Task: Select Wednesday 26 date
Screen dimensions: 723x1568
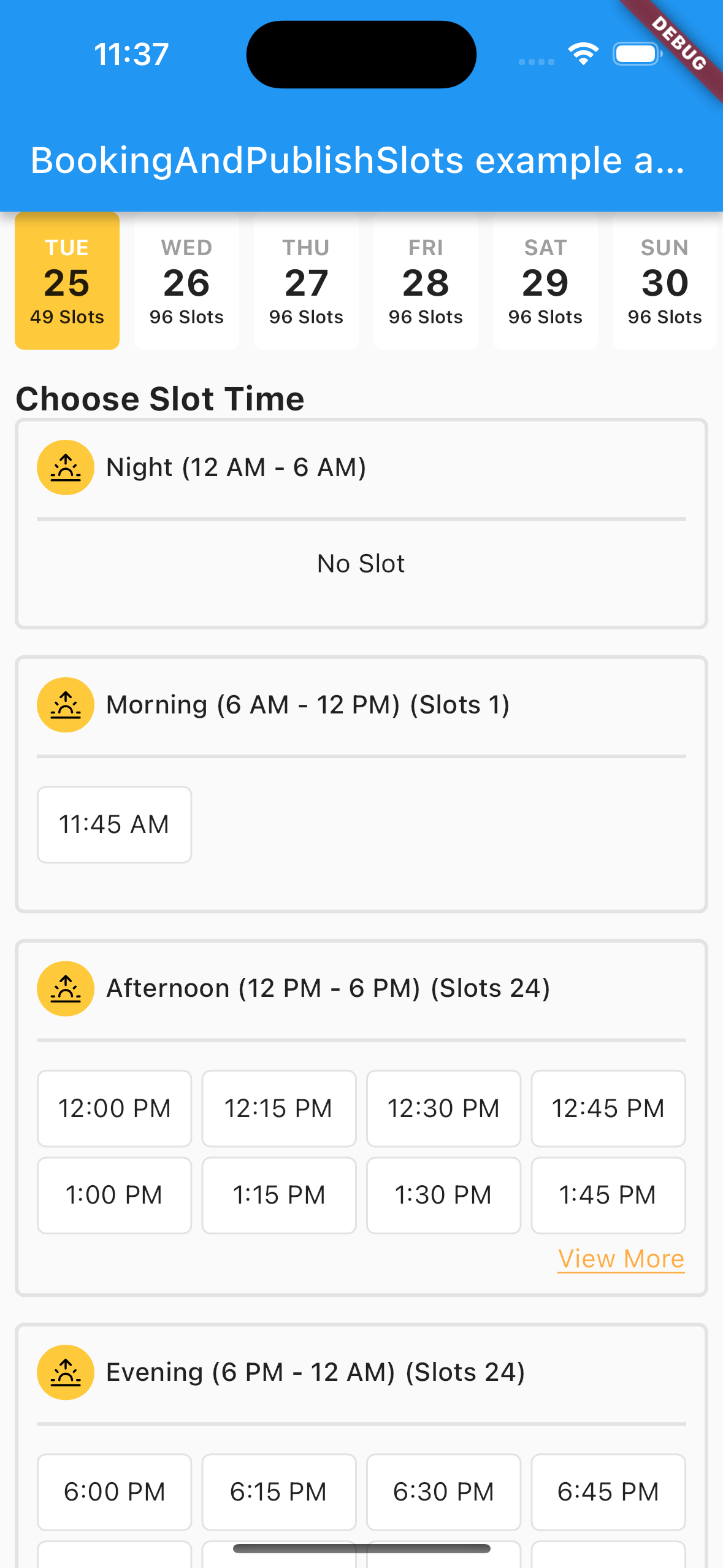Action: [x=186, y=282]
